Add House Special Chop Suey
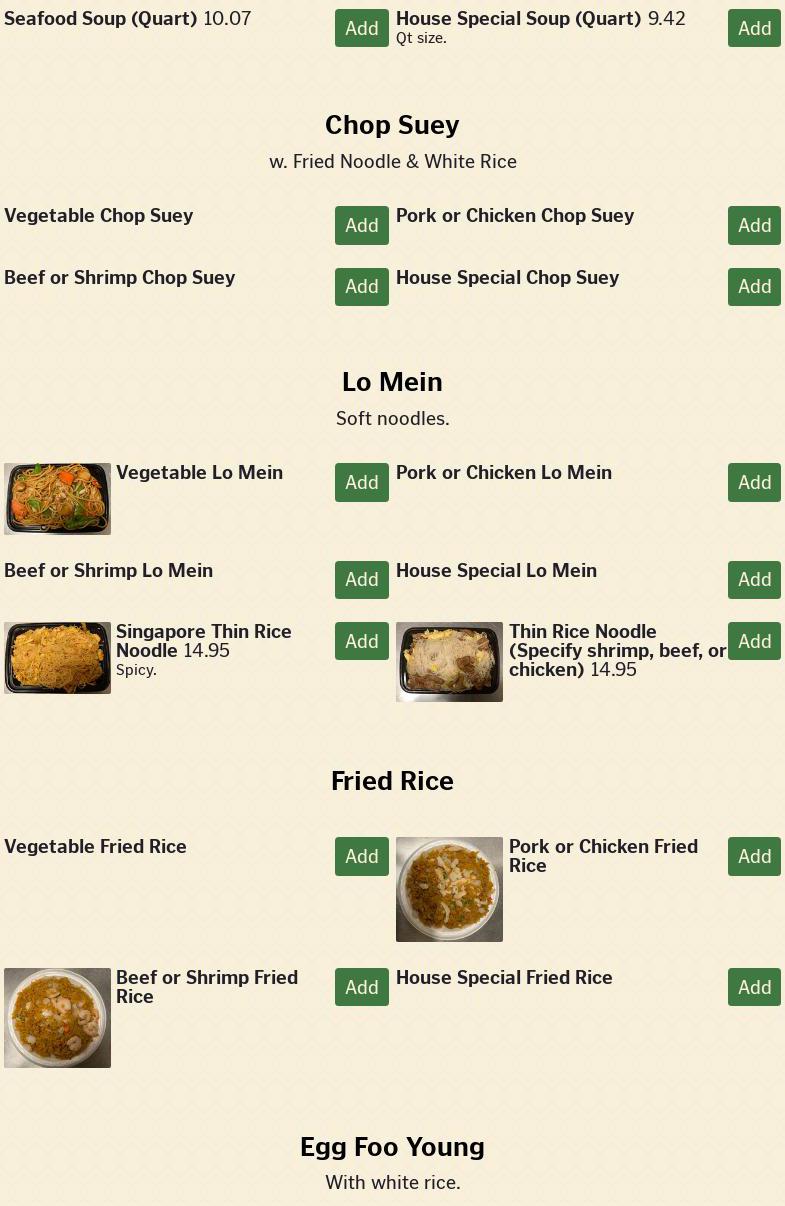Viewport: 785px width, 1206px height. coord(754,286)
